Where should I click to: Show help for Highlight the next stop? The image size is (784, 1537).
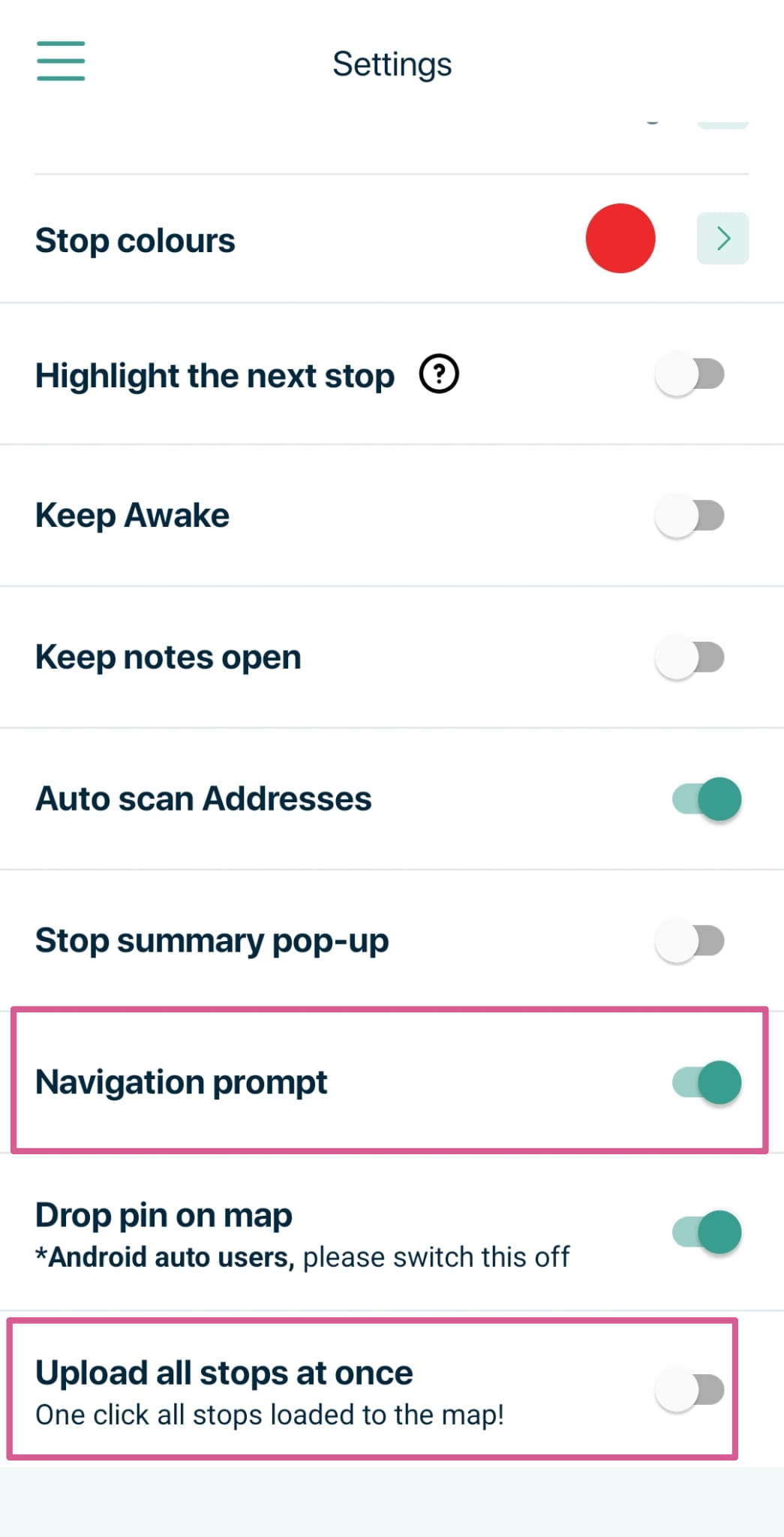click(x=439, y=374)
